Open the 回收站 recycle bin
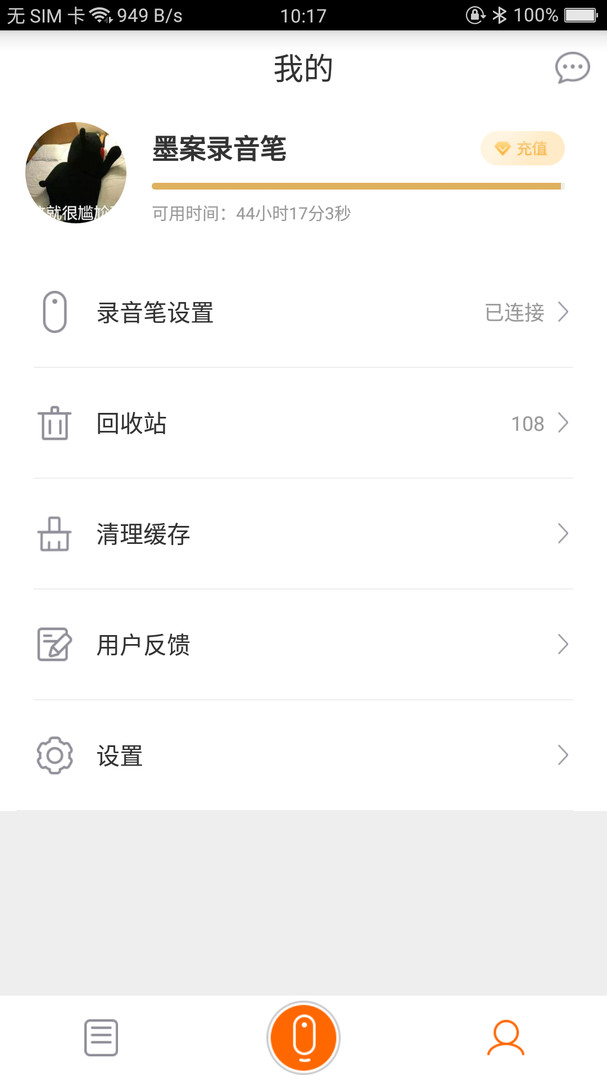Screen dimensions: 607x1080 (303, 424)
